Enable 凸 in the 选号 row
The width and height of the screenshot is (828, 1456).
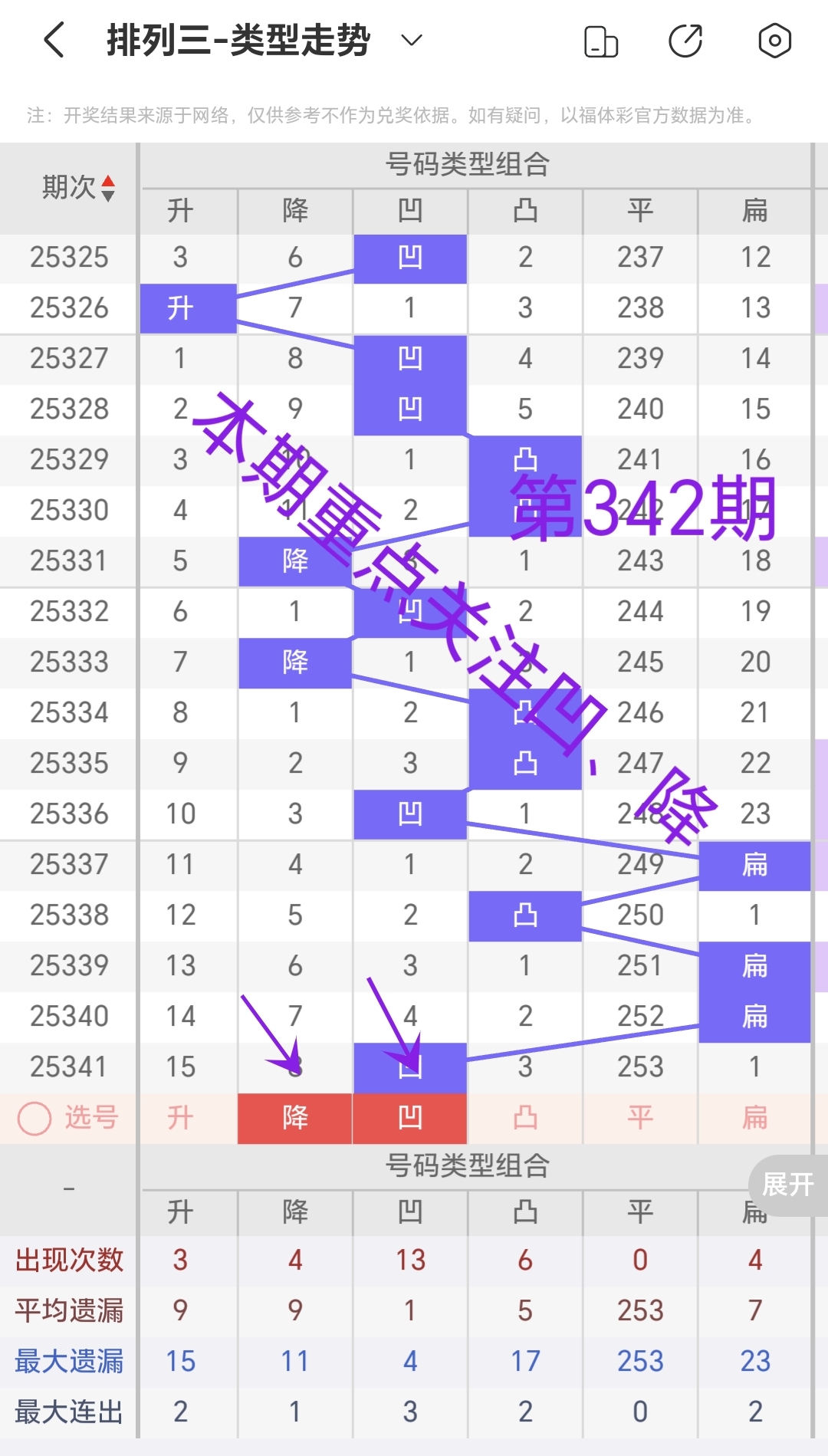(x=524, y=1118)
